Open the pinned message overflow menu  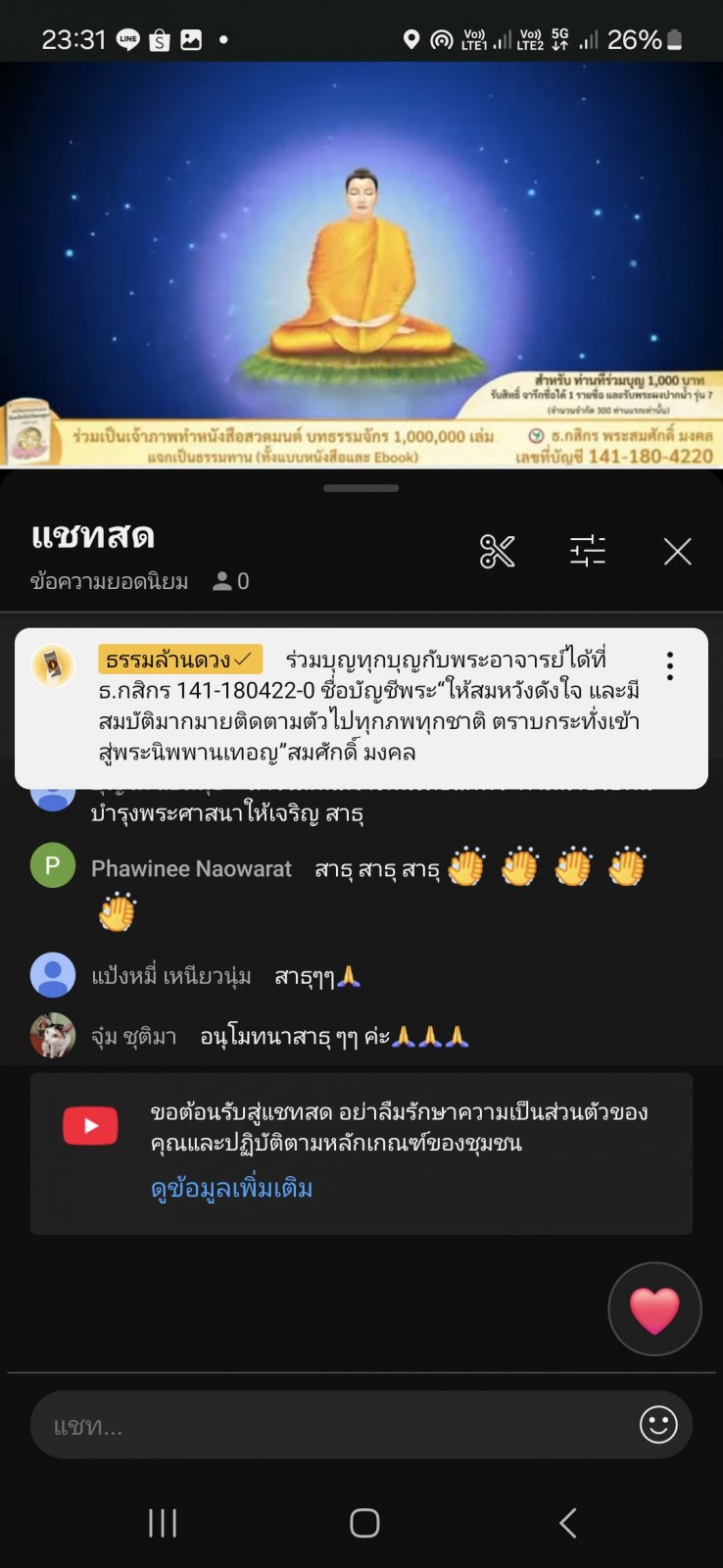[670, 666]
